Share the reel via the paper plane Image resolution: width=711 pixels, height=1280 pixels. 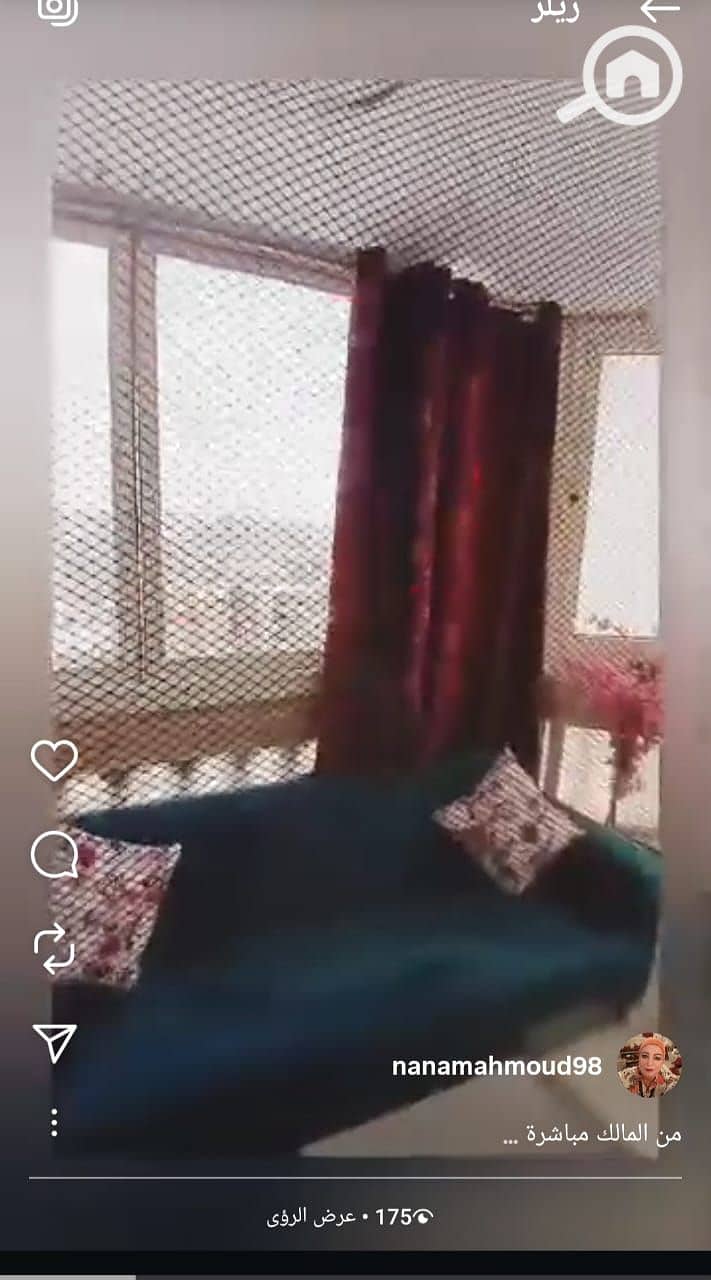(54, 1042)
